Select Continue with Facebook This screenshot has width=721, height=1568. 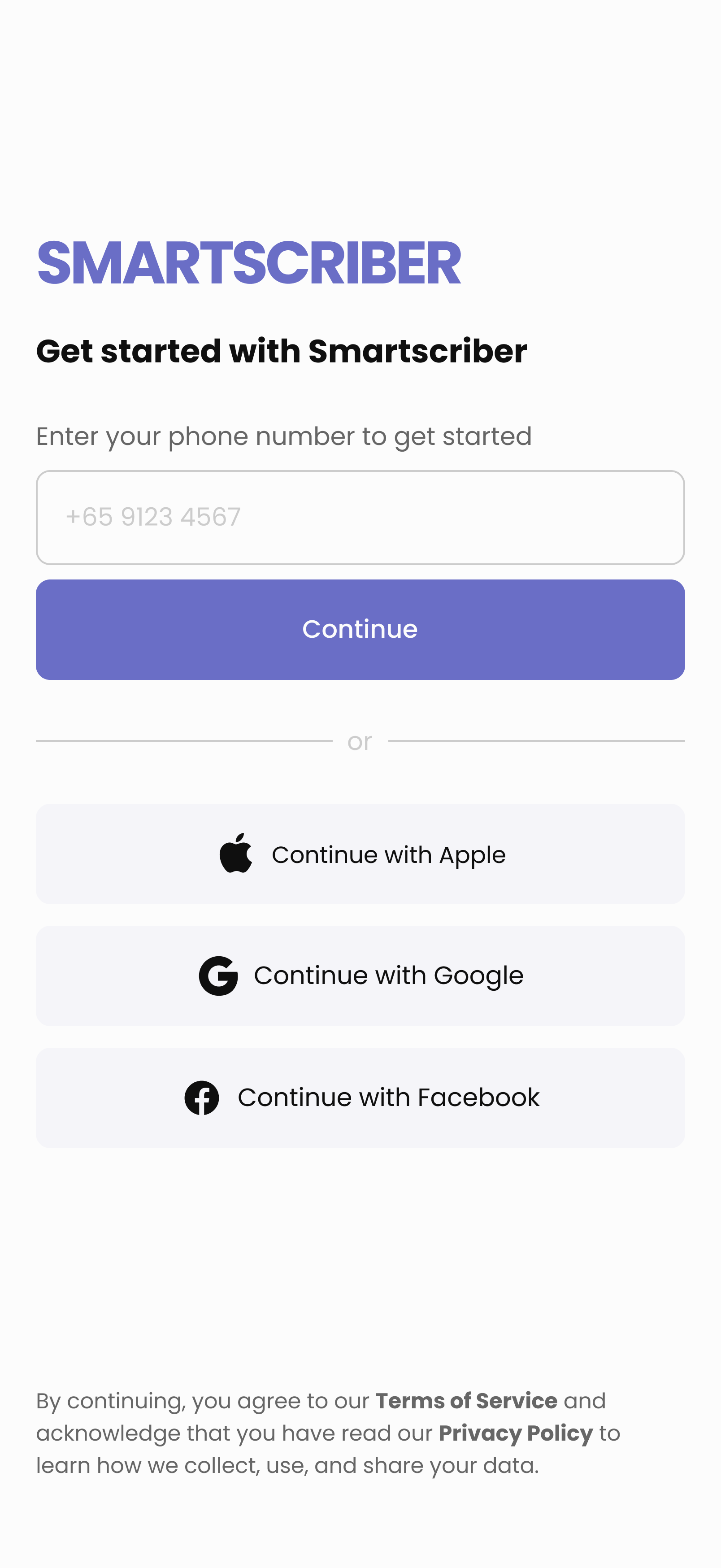tap(360, 1097)
